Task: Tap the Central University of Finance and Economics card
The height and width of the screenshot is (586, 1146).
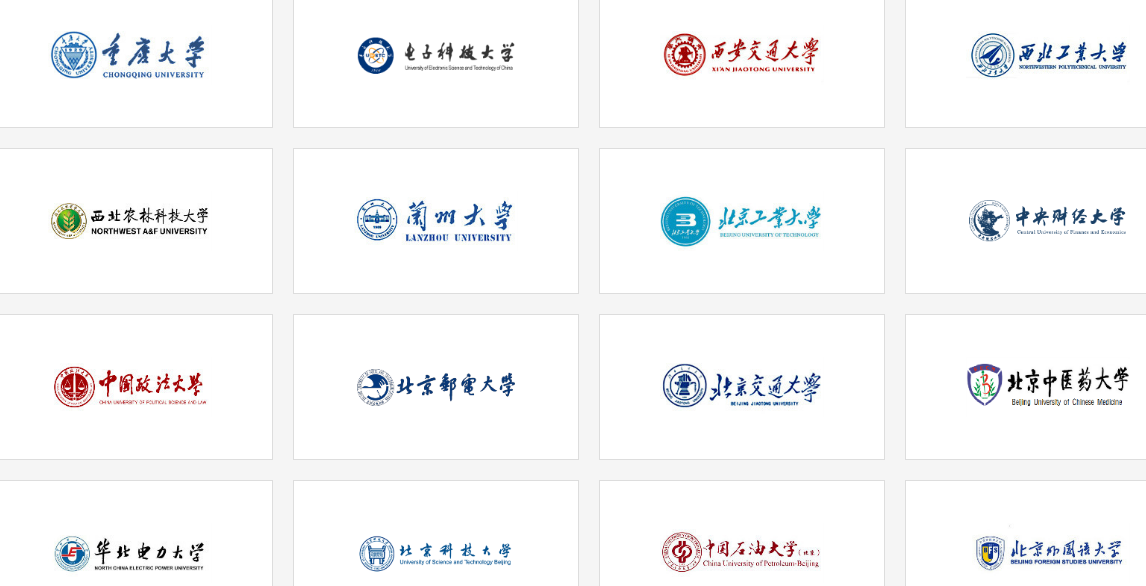Action: point(1046,221)
